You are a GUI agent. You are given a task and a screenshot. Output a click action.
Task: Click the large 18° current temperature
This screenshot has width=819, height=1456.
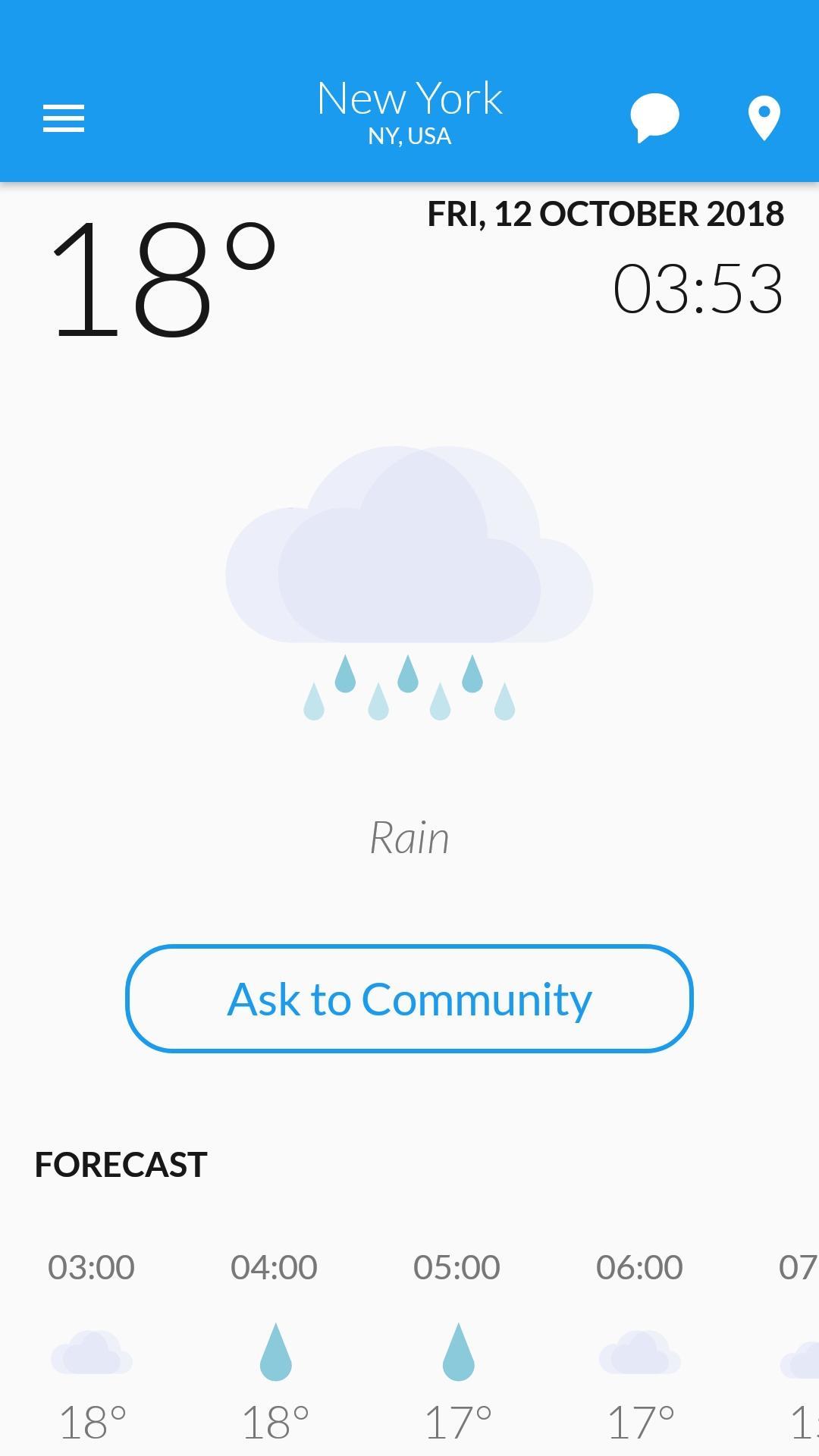point(164,281)
